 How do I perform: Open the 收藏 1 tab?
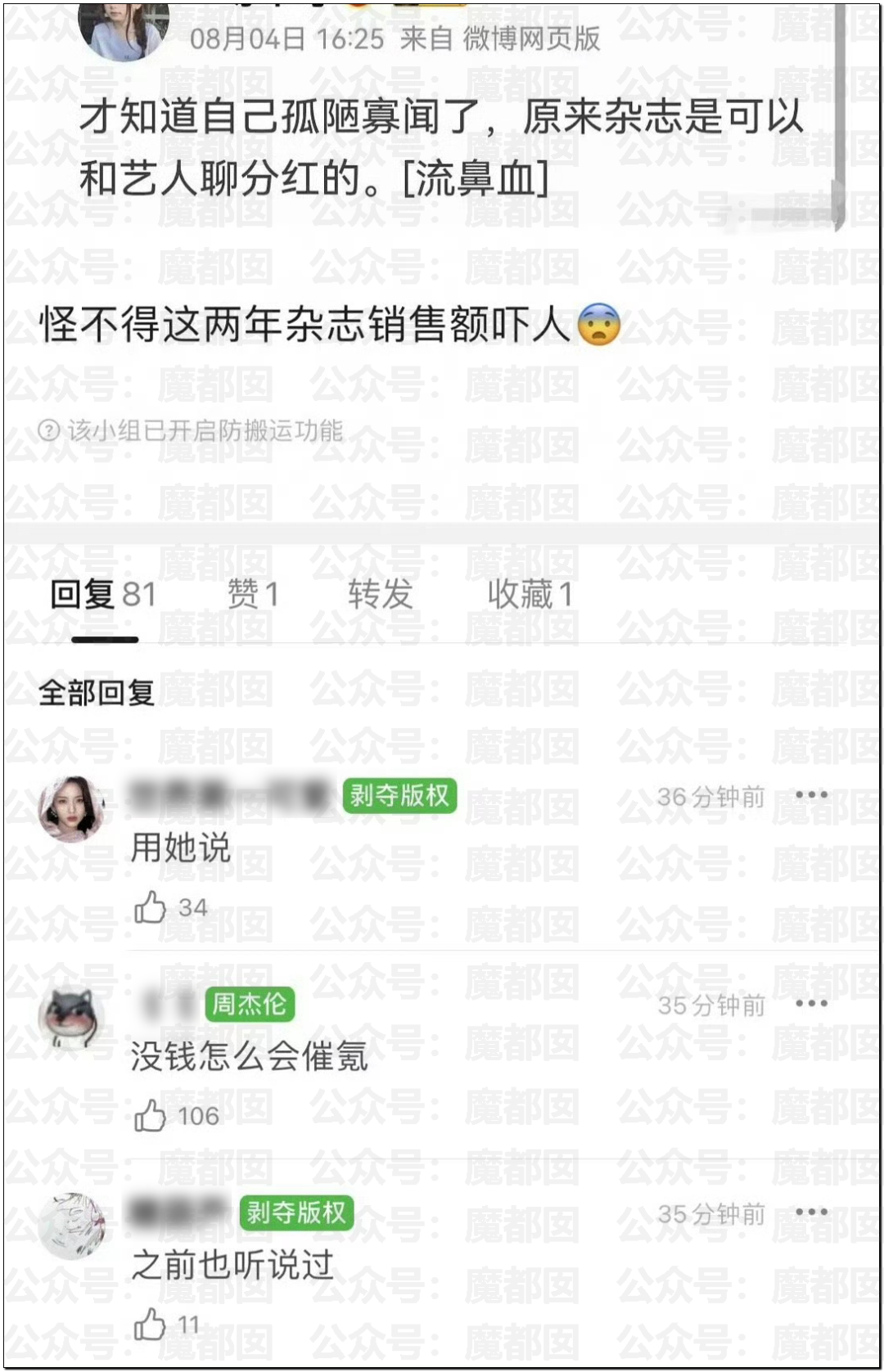[x=530, y=595]
